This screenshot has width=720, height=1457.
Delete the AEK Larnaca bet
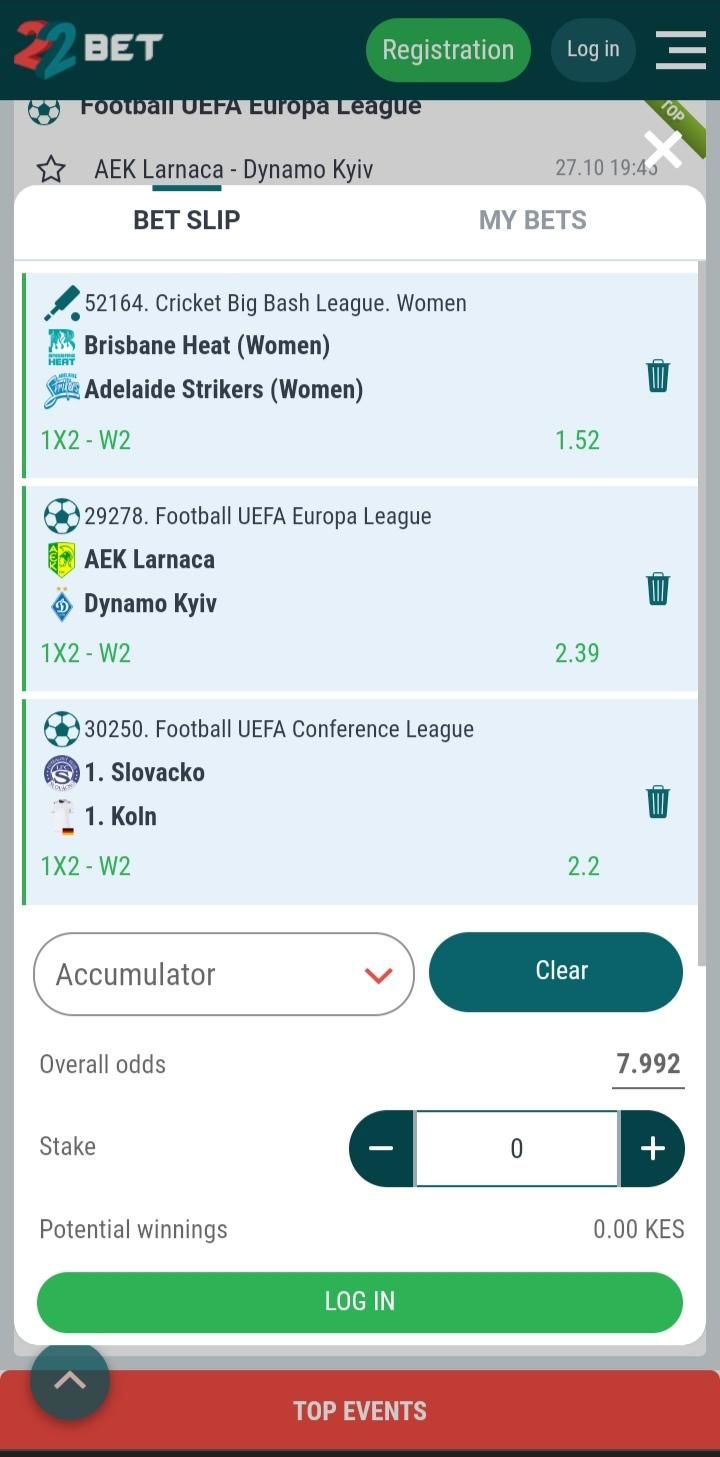[657, 589]
